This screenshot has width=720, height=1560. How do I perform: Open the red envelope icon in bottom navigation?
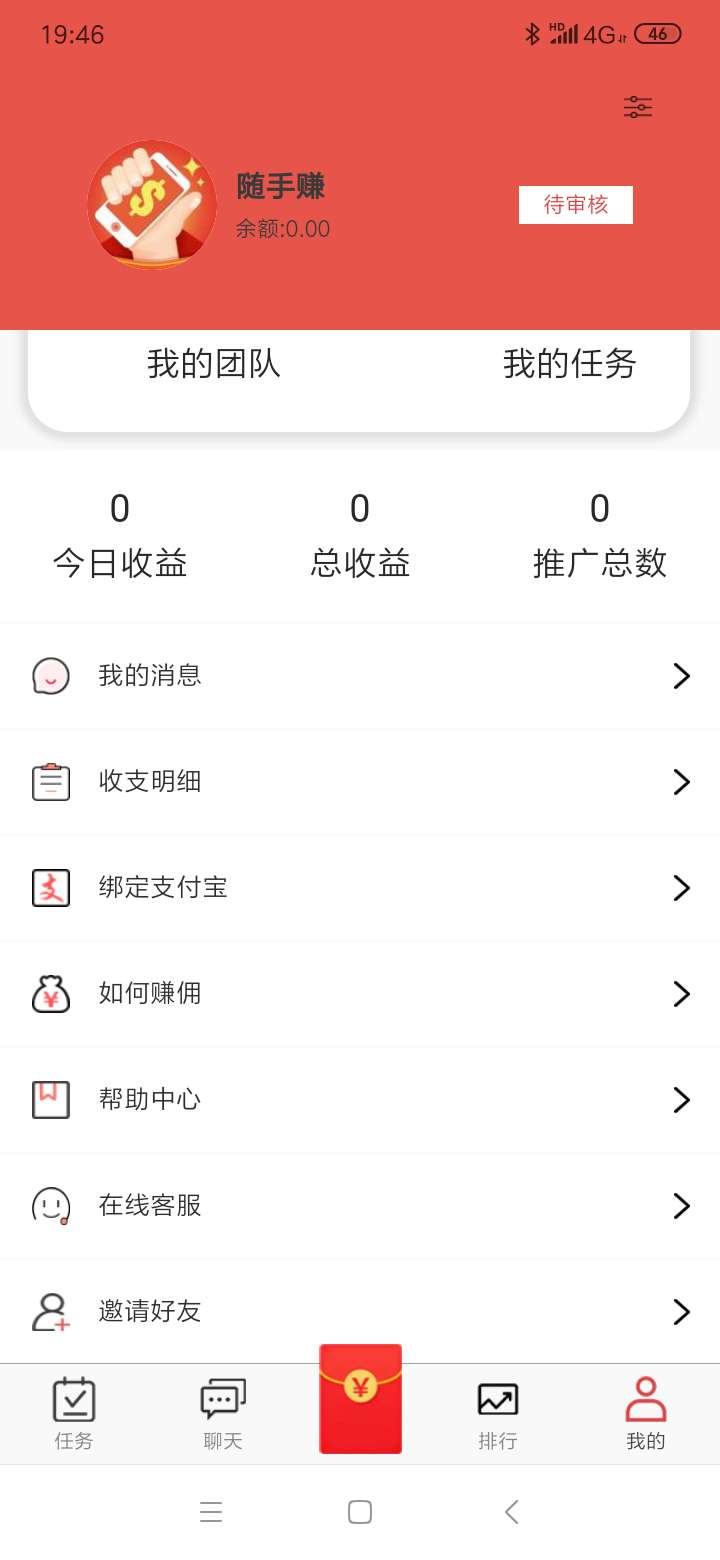[360, 1399]
